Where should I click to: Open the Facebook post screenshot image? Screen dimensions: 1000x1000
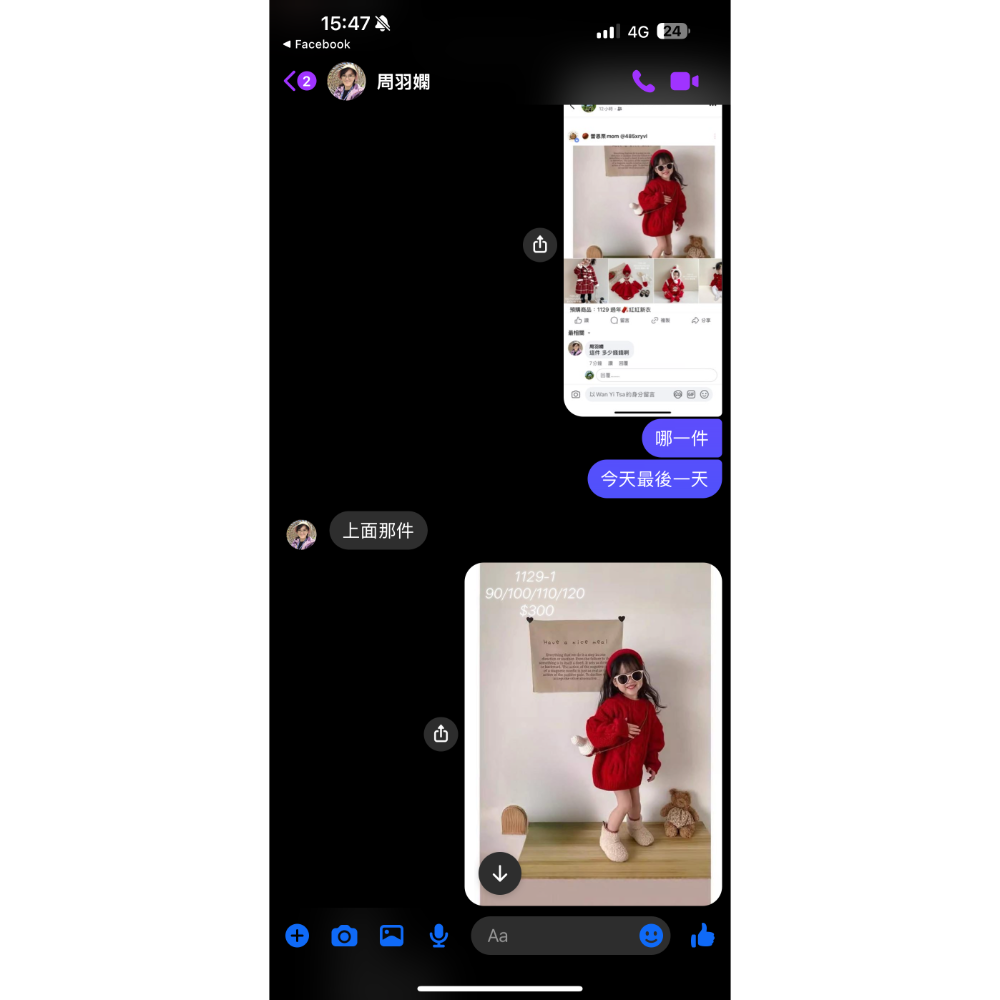coord(643,260)
